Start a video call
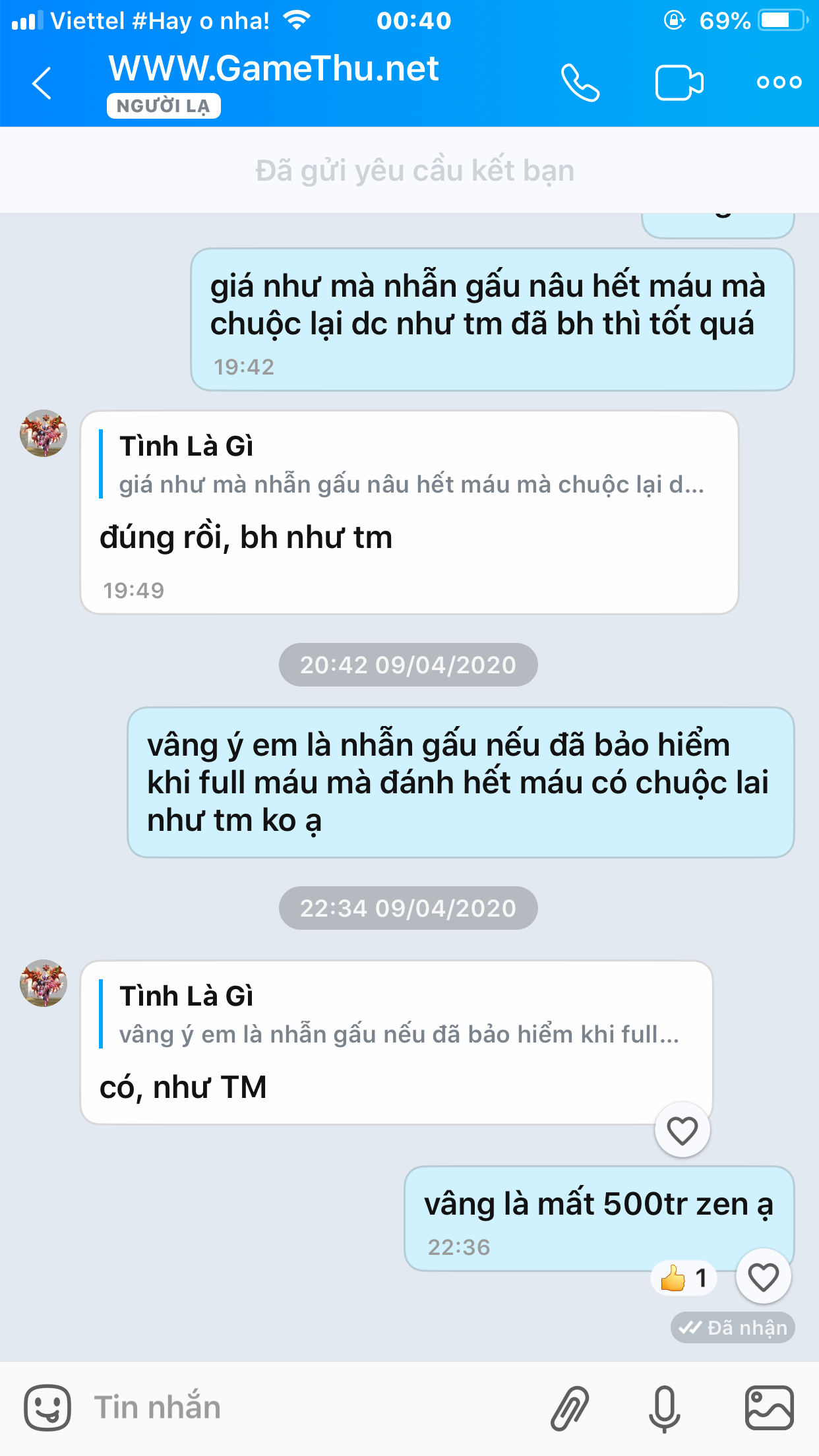 [679, 83]
